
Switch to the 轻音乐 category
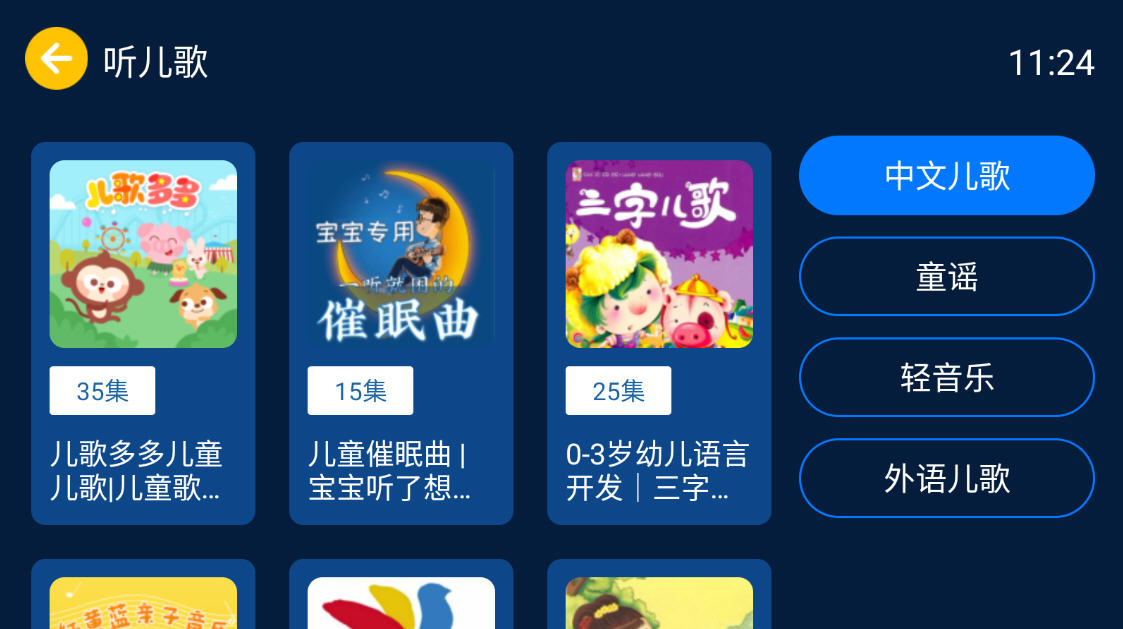[x=946, y=378]
